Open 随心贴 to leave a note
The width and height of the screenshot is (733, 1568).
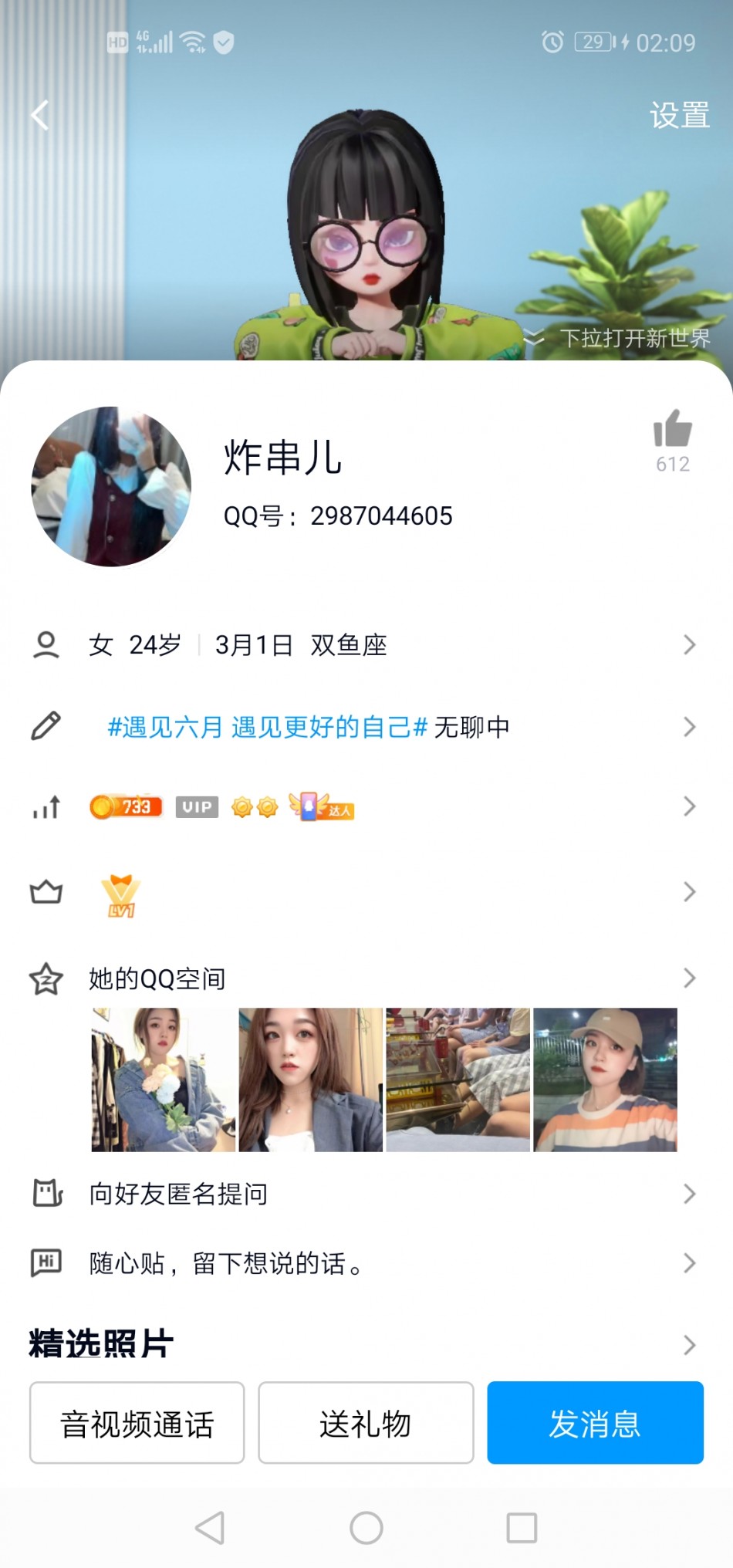[363, 1263]
